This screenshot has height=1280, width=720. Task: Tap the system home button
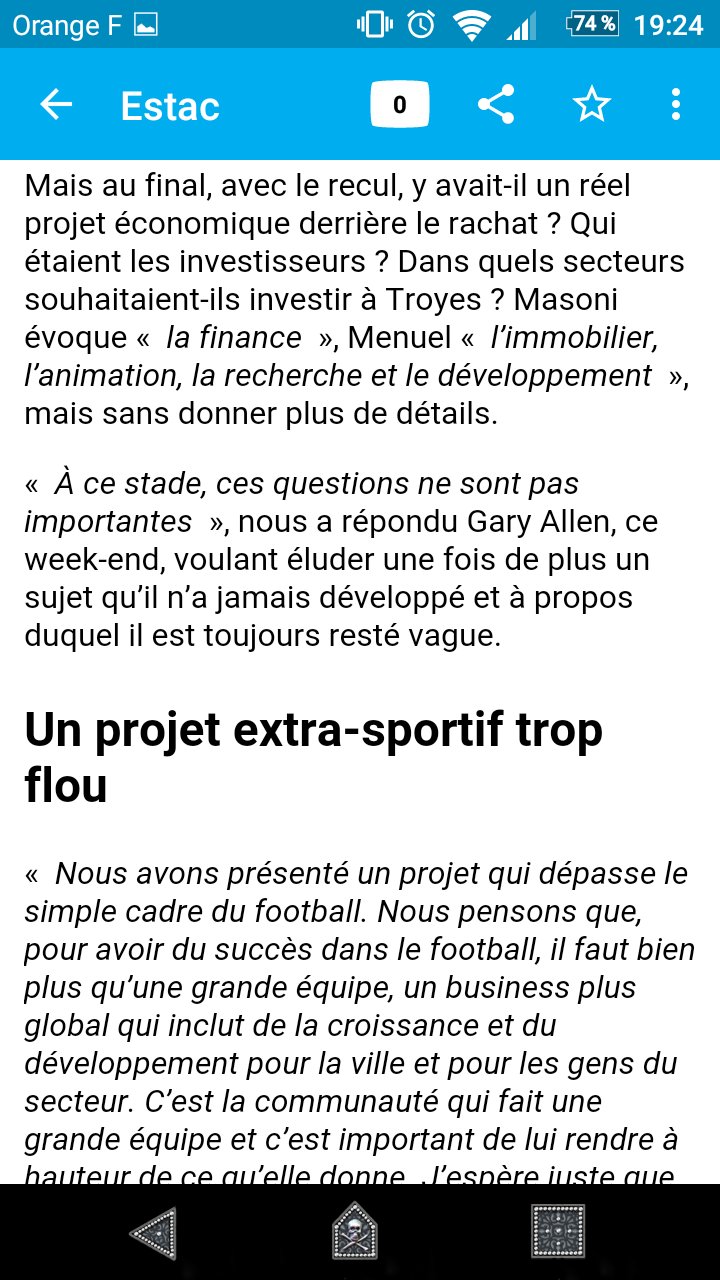click(x=355, y=1233)
